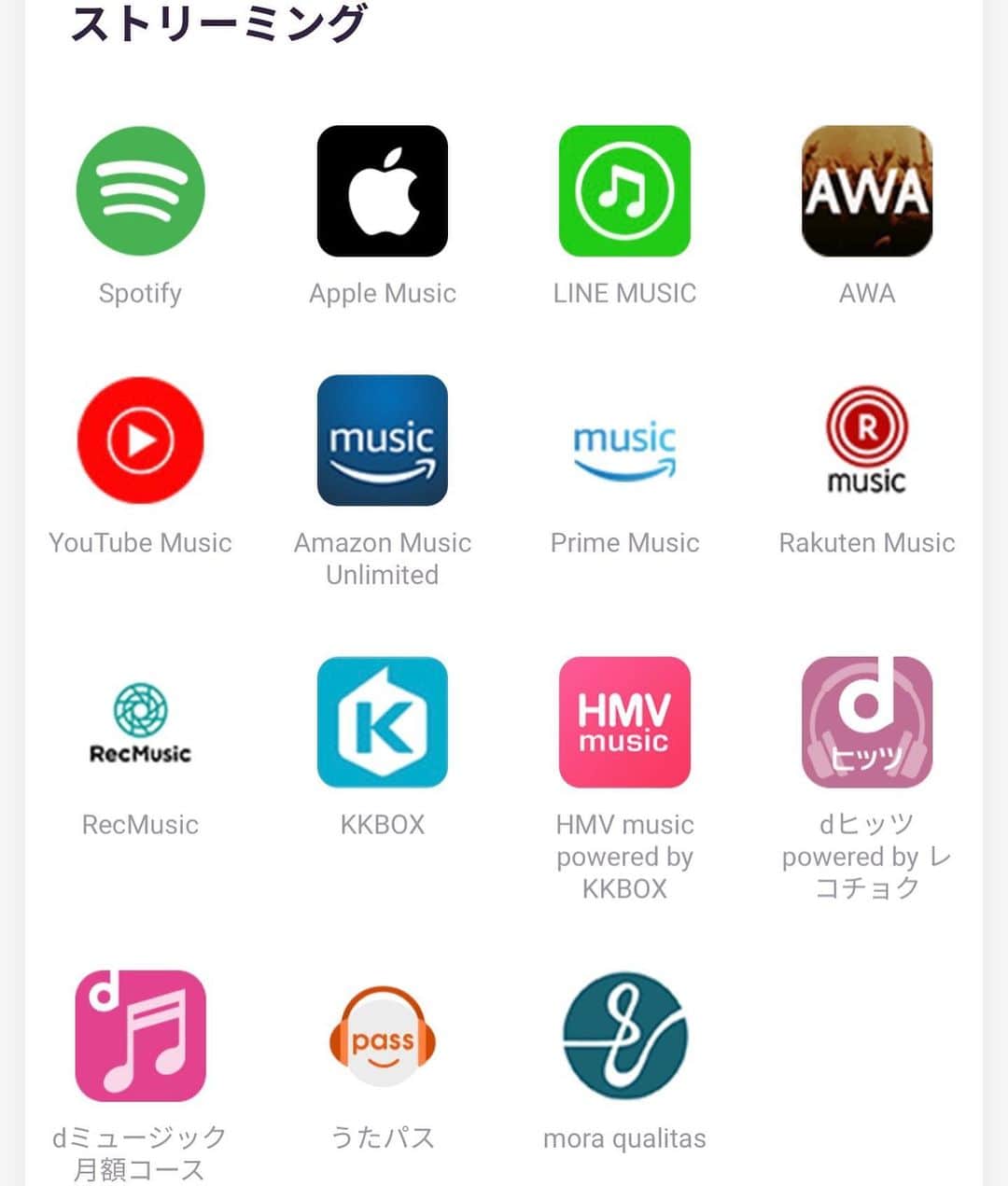Open うたパス
Viewport: 1008px width, 1186px height.
point(383,1036)
